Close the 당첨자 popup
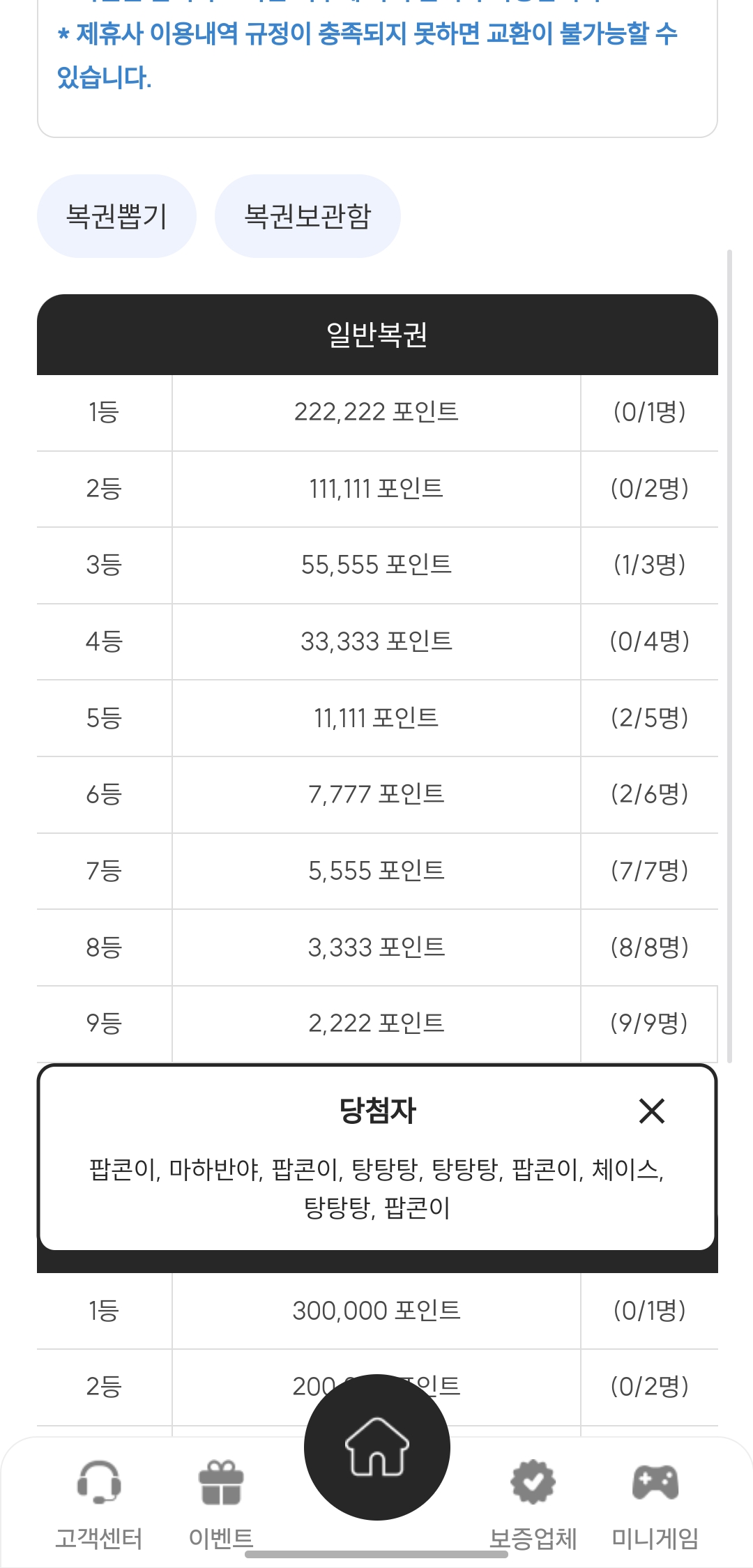 652,1111
